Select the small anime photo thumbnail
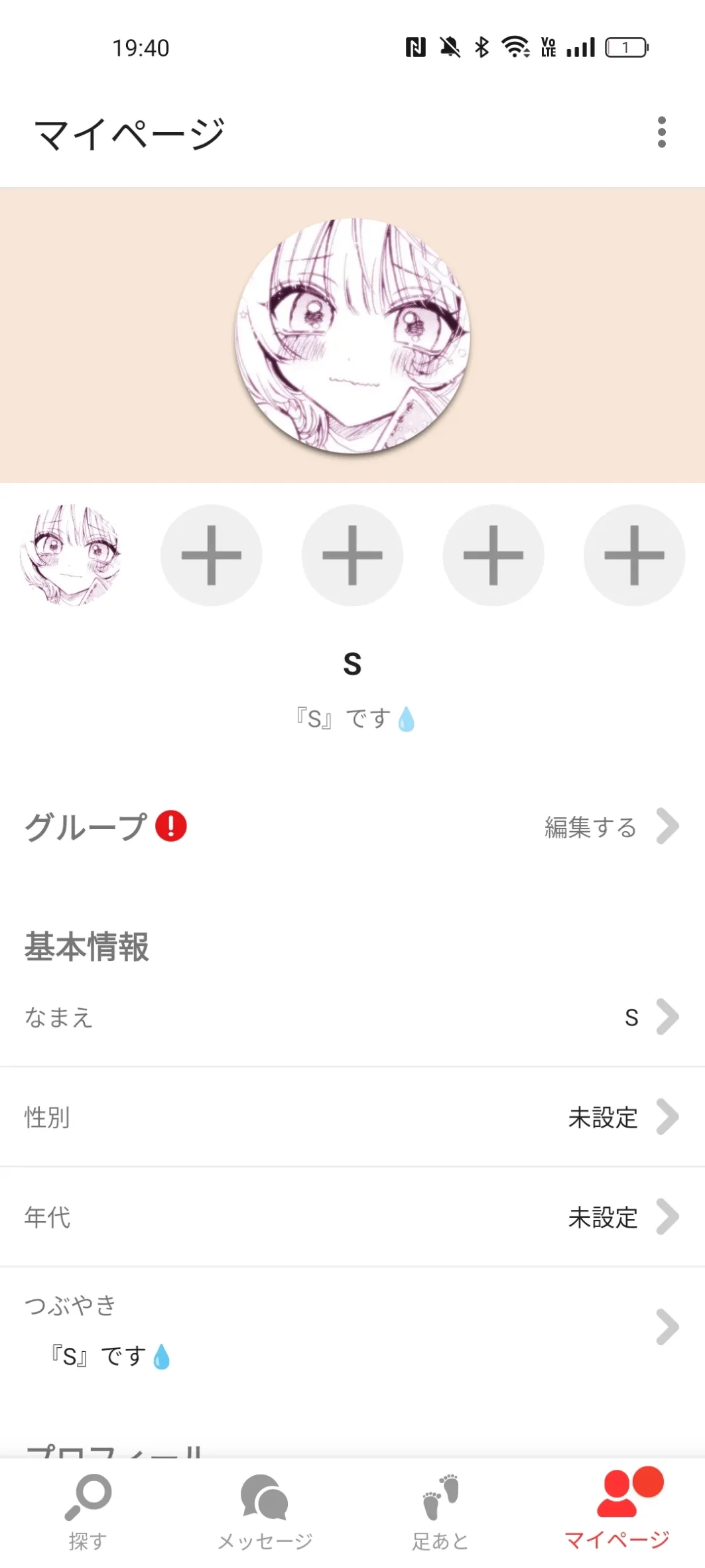The width and height of the screenshot is (705, 1568). [70, 555]
